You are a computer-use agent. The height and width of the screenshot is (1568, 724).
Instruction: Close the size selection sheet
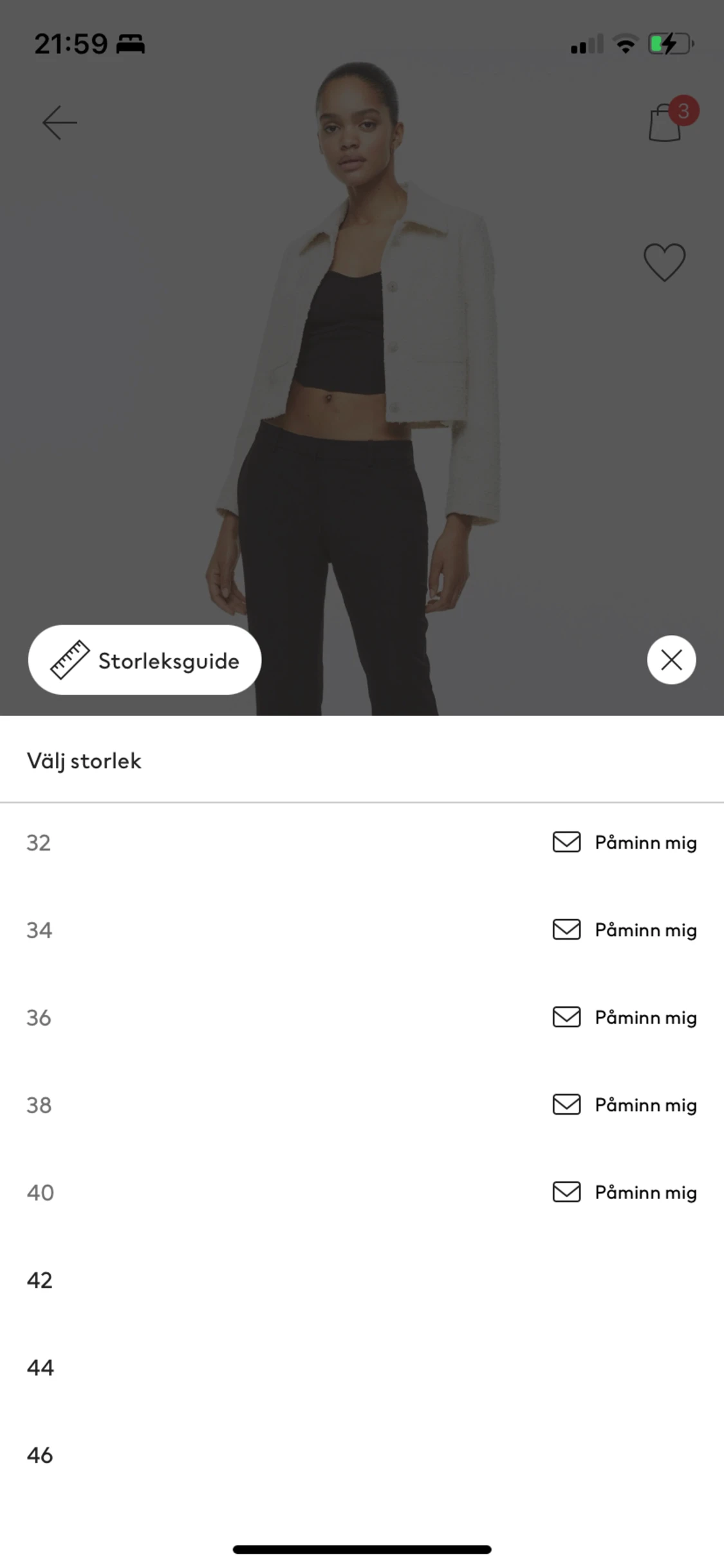(x=671, y=660)
